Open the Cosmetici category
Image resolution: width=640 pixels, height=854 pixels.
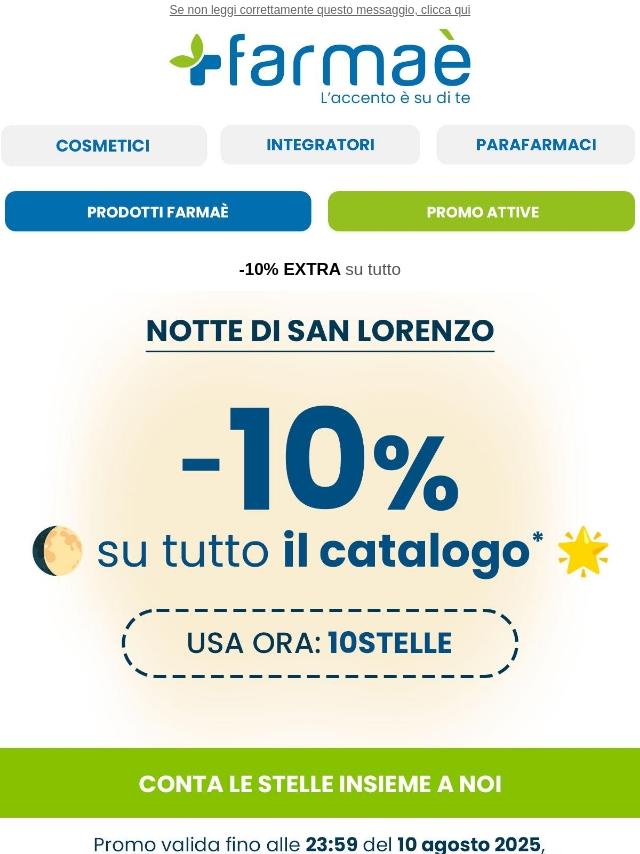[103, 146]
